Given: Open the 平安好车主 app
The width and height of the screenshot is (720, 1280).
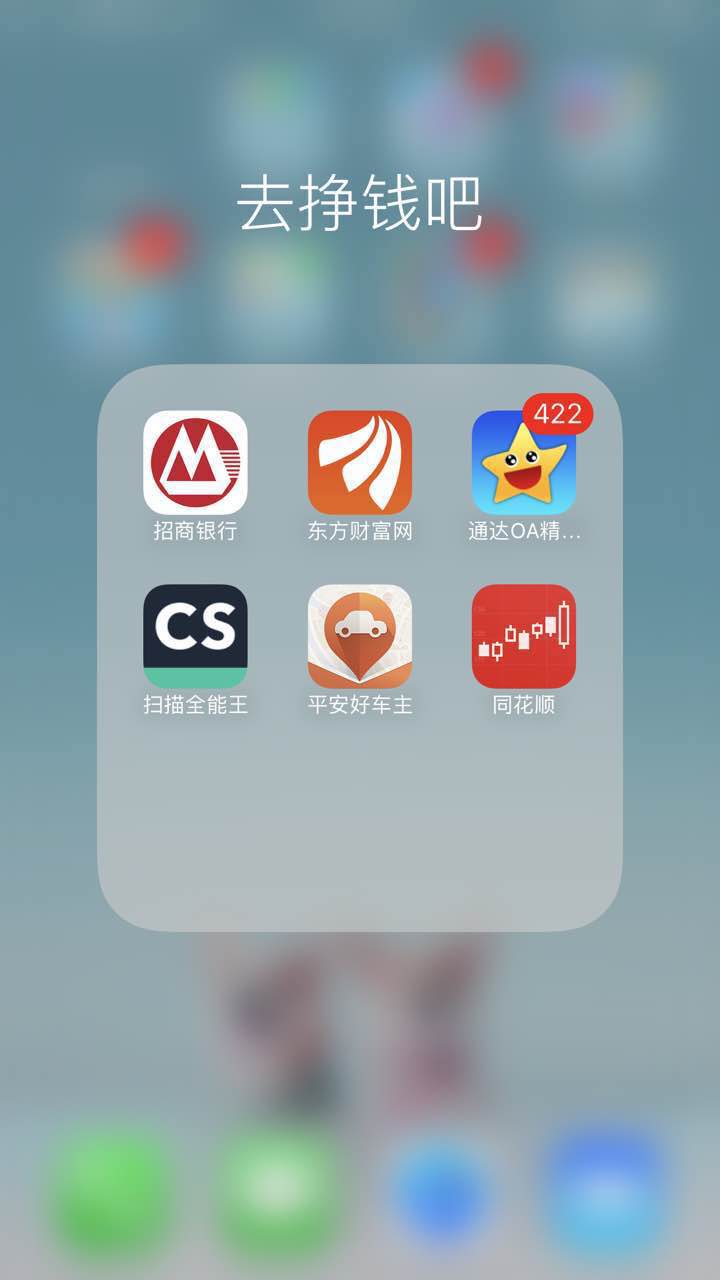Looking at the screenshot, I should point(360,636).
